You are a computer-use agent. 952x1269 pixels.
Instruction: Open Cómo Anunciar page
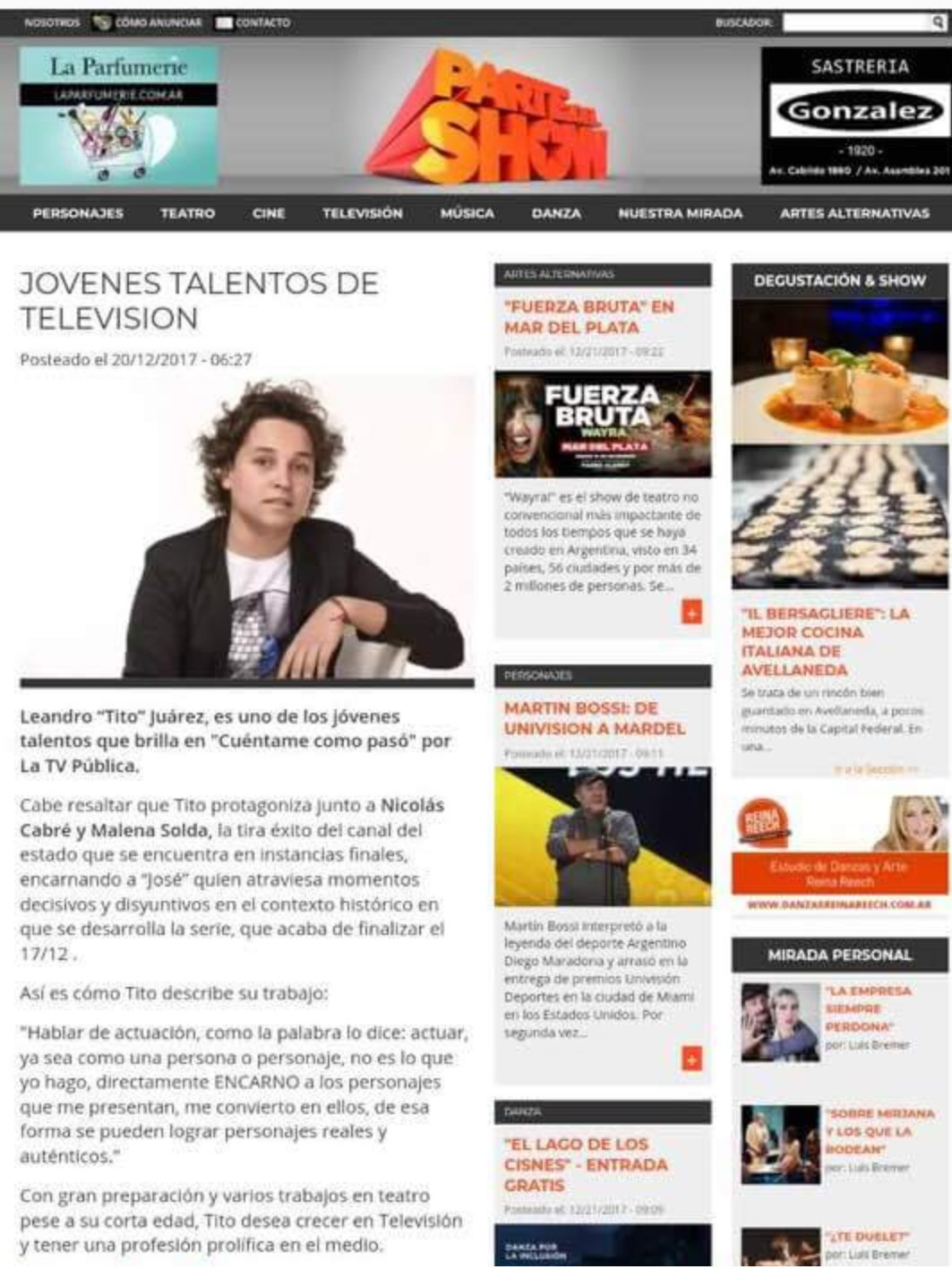[x=158, y=22]
